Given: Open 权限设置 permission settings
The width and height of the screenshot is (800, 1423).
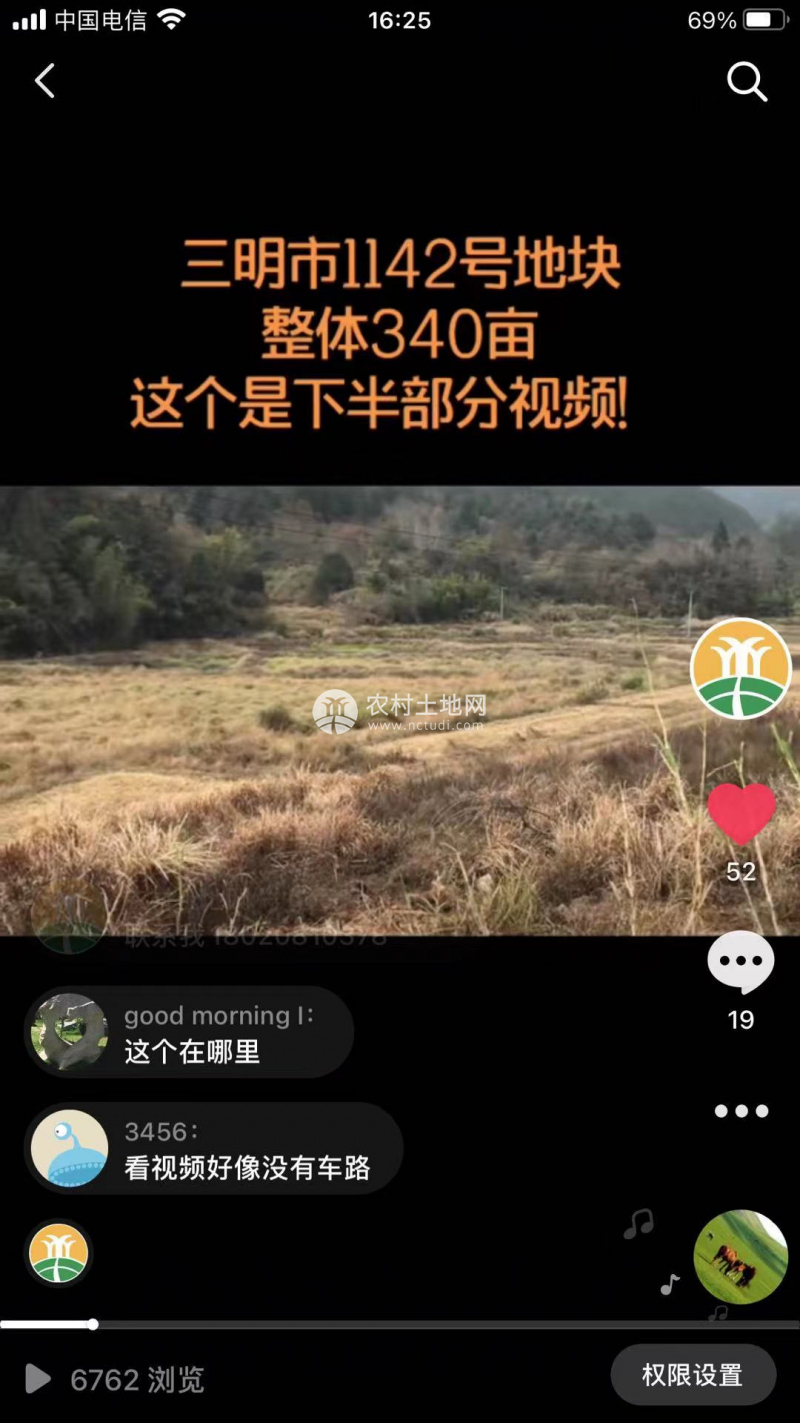Looking at the screenshot, I should click(x=693, y=1375).
